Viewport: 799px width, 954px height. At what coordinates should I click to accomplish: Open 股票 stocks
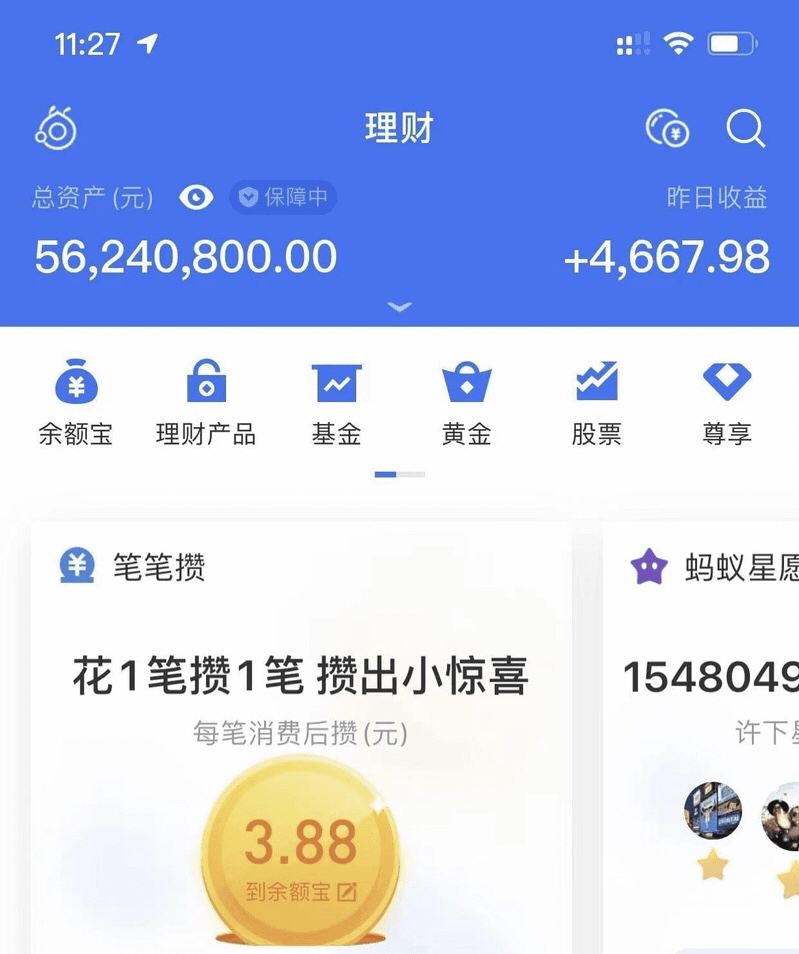(596, 403)
